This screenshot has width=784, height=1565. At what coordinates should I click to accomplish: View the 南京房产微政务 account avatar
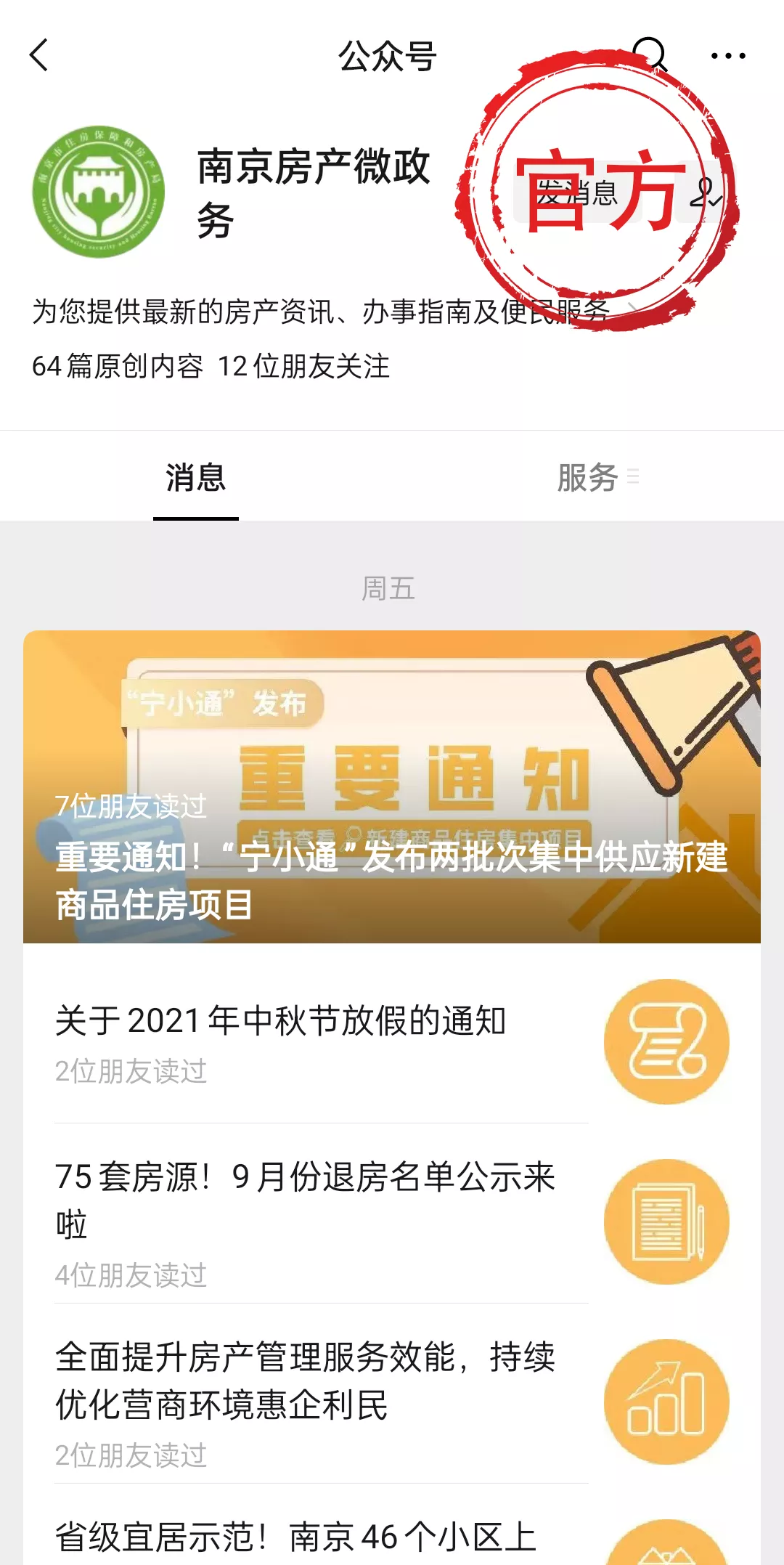pyautogui.click(x=99, y=192)
